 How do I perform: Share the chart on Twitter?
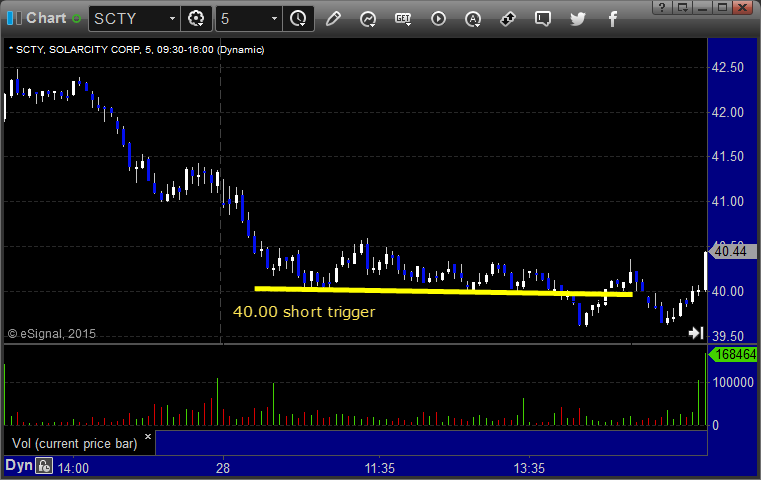pyautogui.click(x=578, y=18)
